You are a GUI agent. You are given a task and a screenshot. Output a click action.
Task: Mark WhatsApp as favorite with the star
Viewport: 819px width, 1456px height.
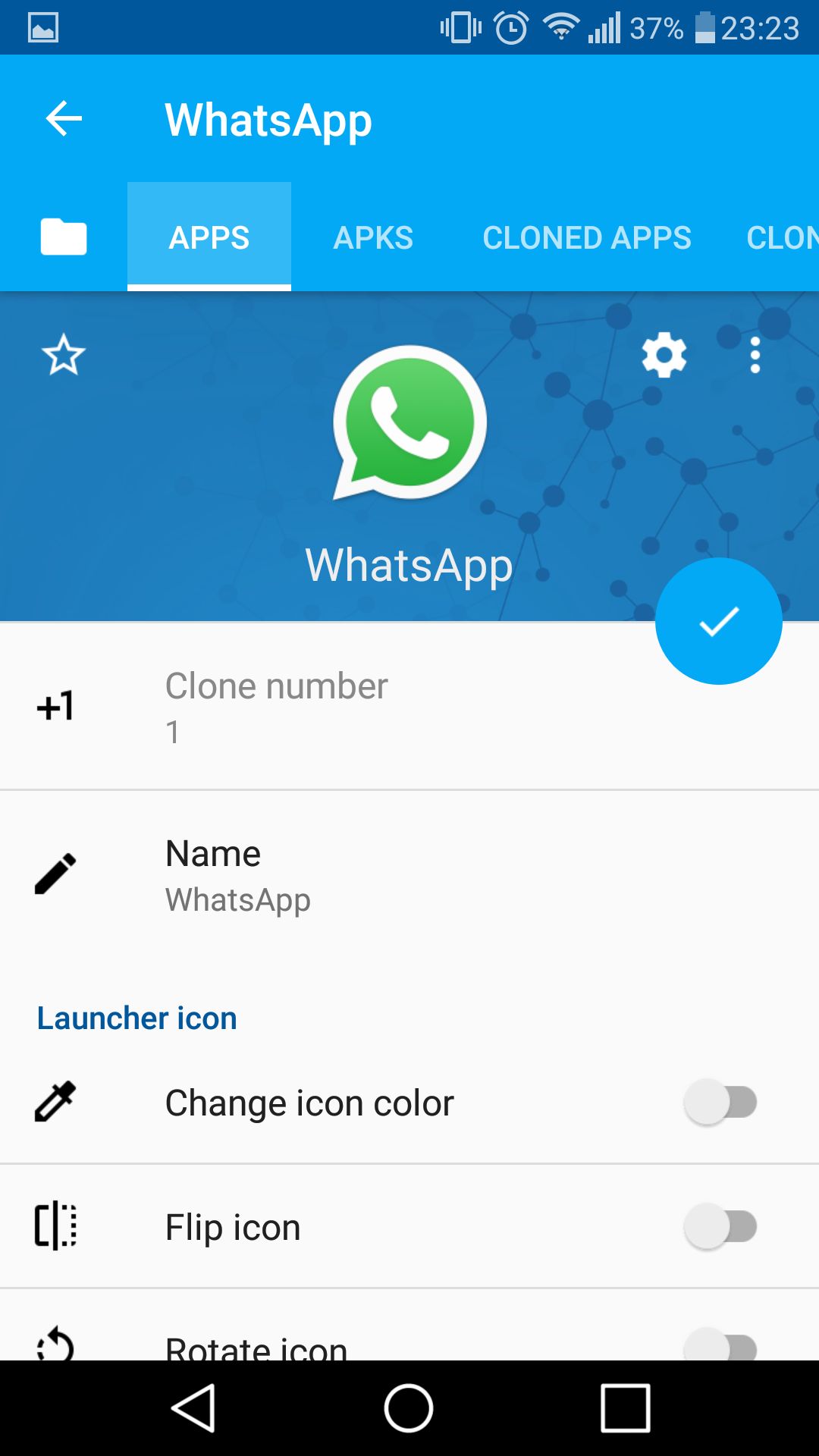(x=64, y=355)
